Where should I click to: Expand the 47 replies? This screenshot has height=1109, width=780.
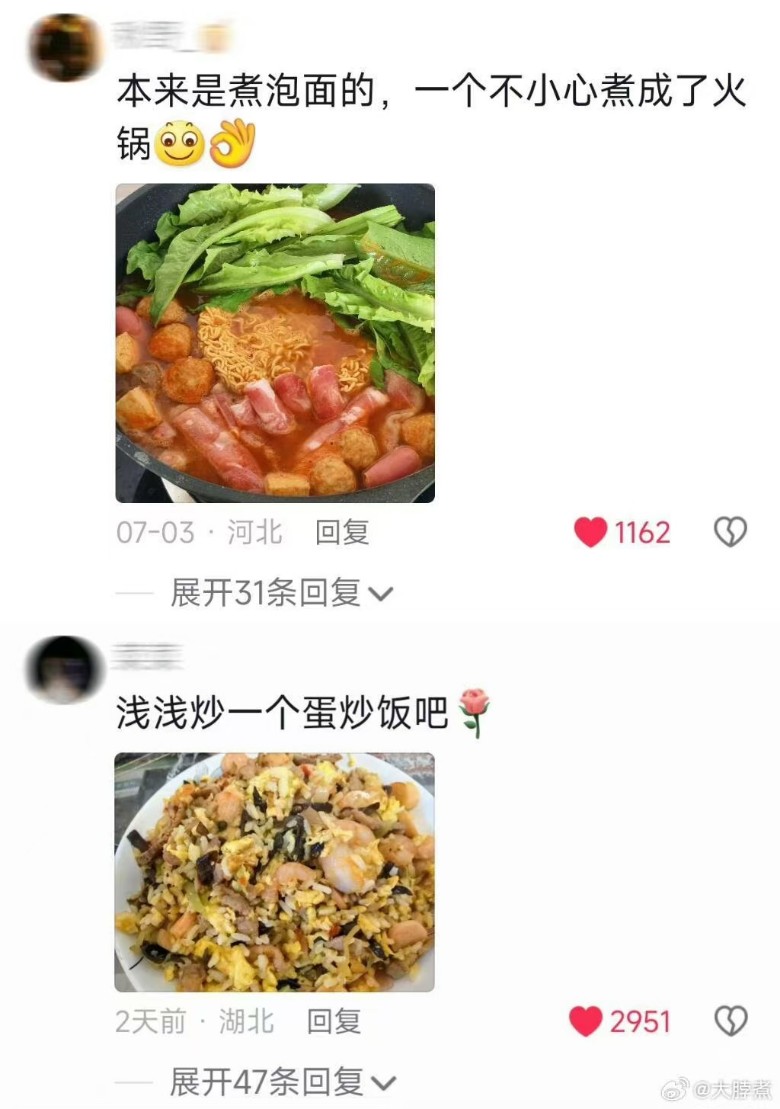coord(282,1082)
